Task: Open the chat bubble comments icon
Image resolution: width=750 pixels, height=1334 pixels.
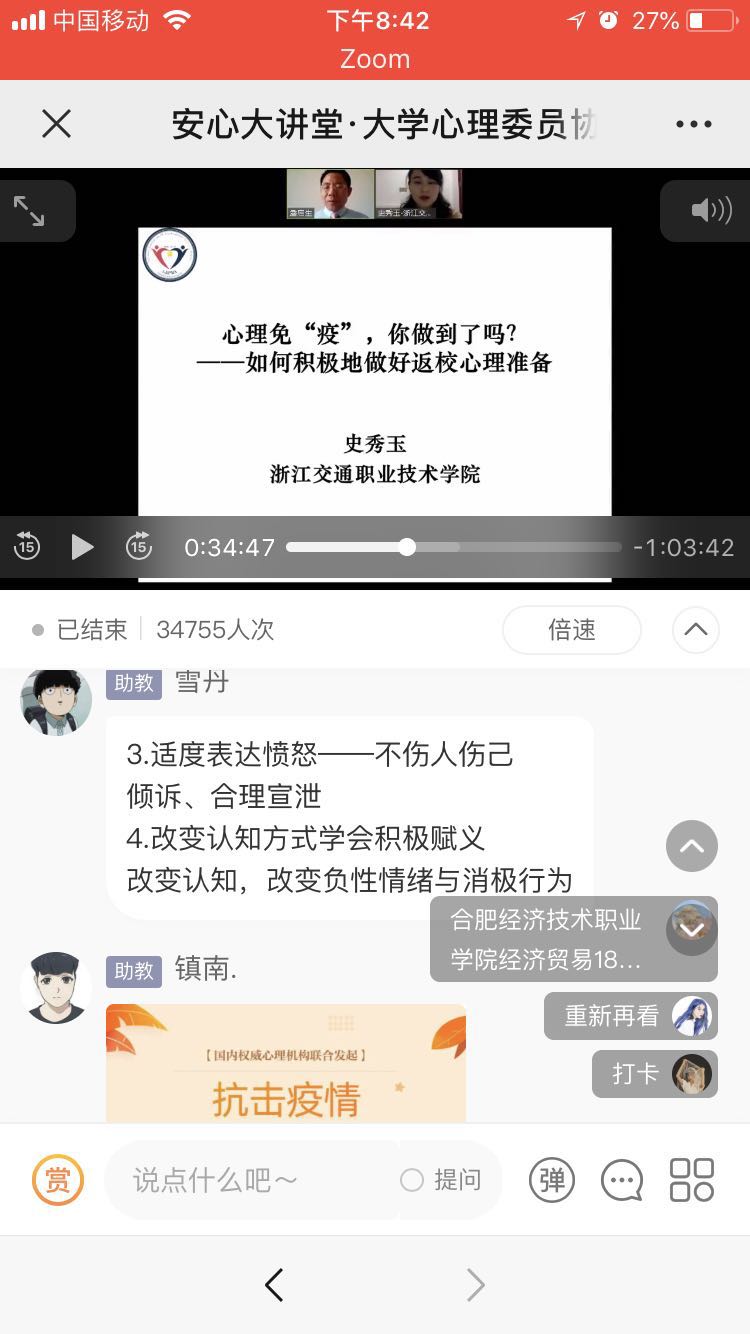Action: [621, 1180]
